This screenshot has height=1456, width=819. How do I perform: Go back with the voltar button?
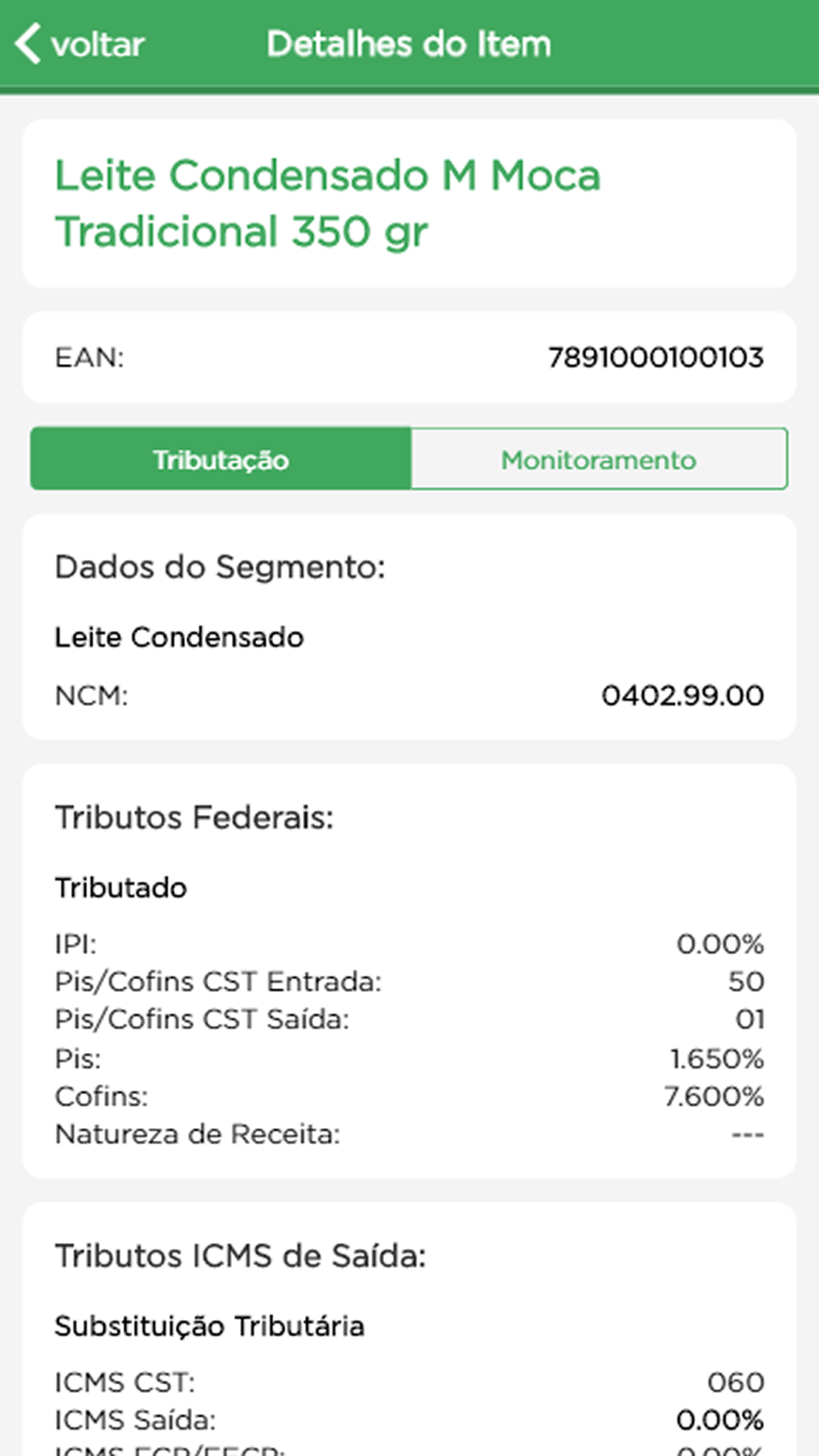pyautogui.click(x=79, y=43)
